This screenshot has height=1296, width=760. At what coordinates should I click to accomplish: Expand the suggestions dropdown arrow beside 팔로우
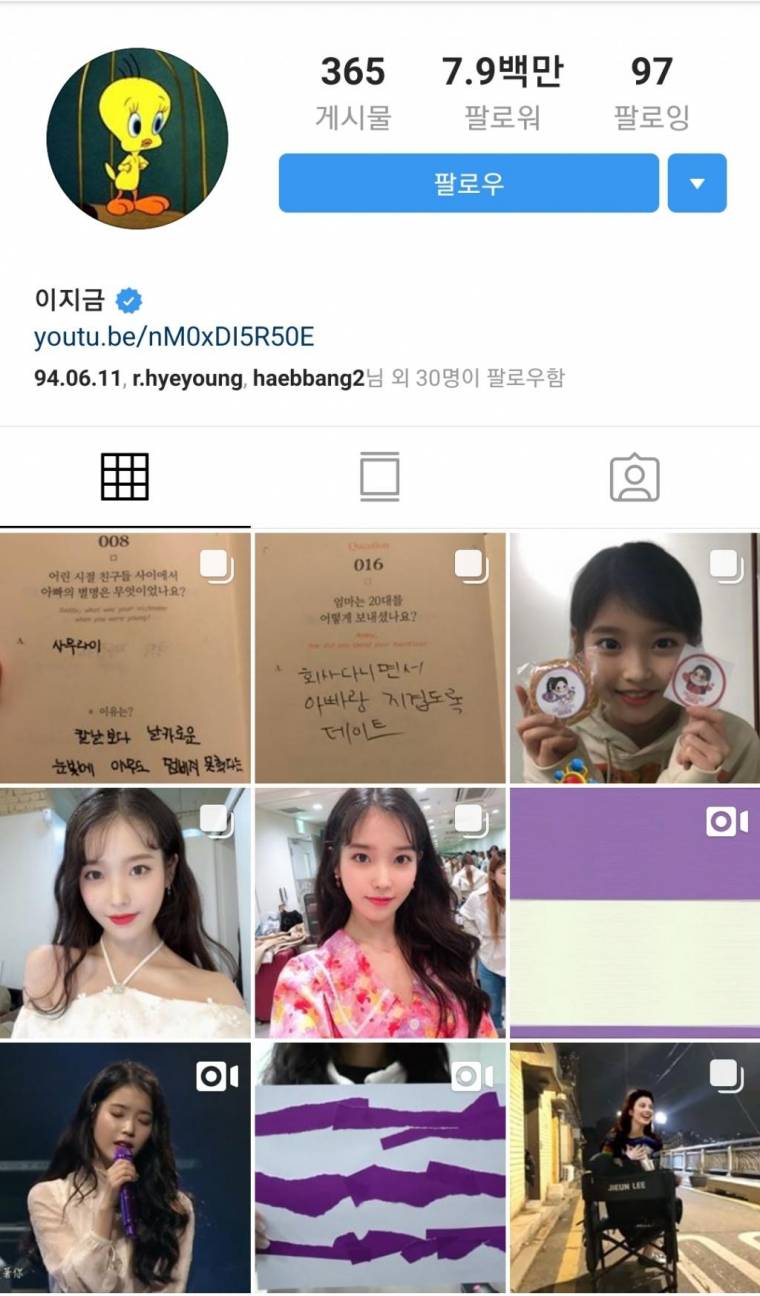coord(697,183)
